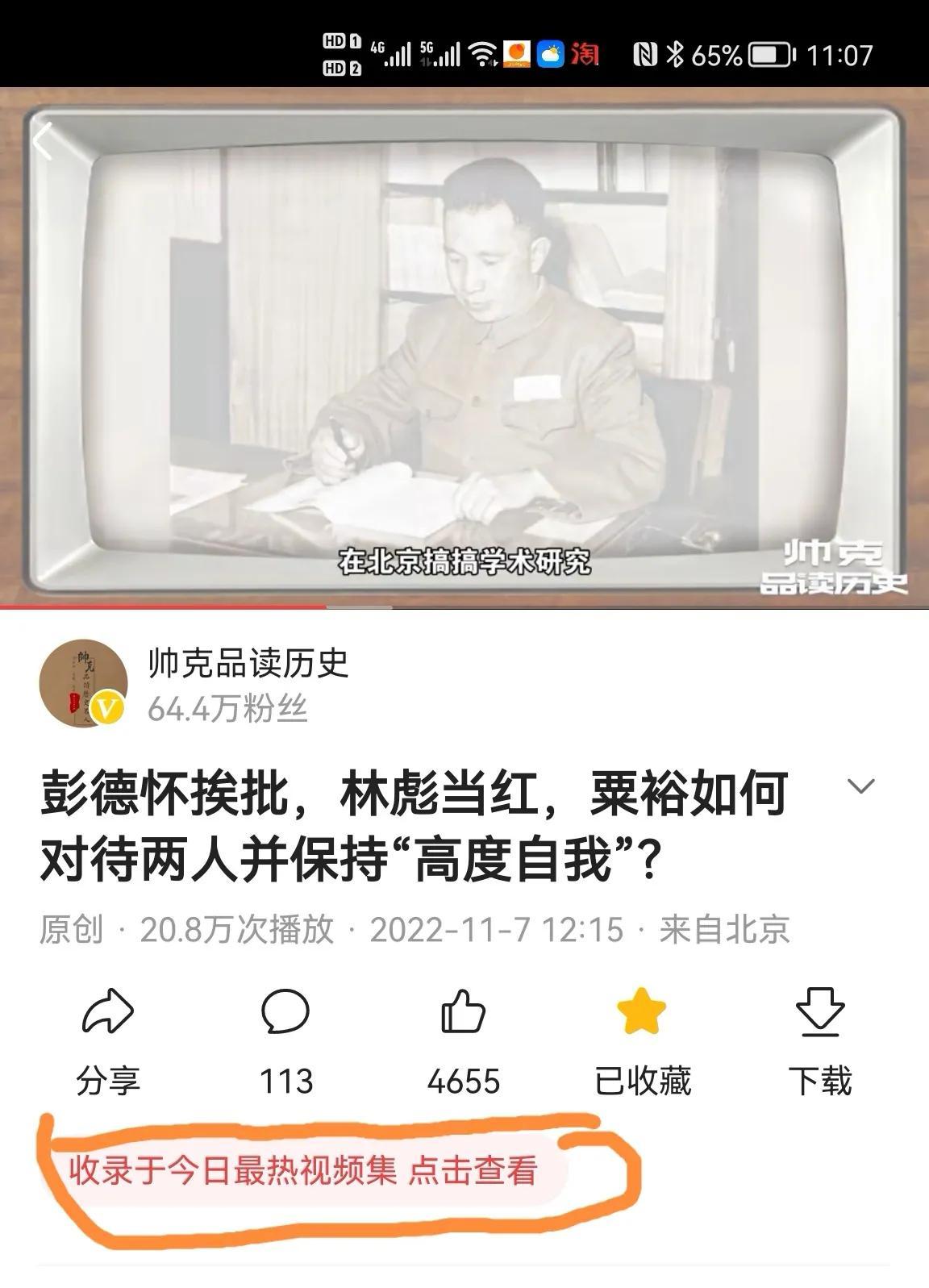This screenshot has width=929, height=1288.
Task: Open 收录于今日最热视频集 点击查看 link
Action: coord(302,1170)
